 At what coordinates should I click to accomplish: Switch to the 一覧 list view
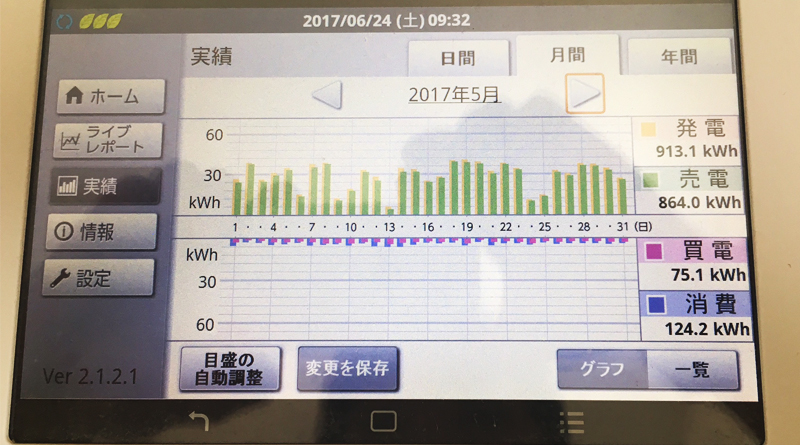coord(692,369)
